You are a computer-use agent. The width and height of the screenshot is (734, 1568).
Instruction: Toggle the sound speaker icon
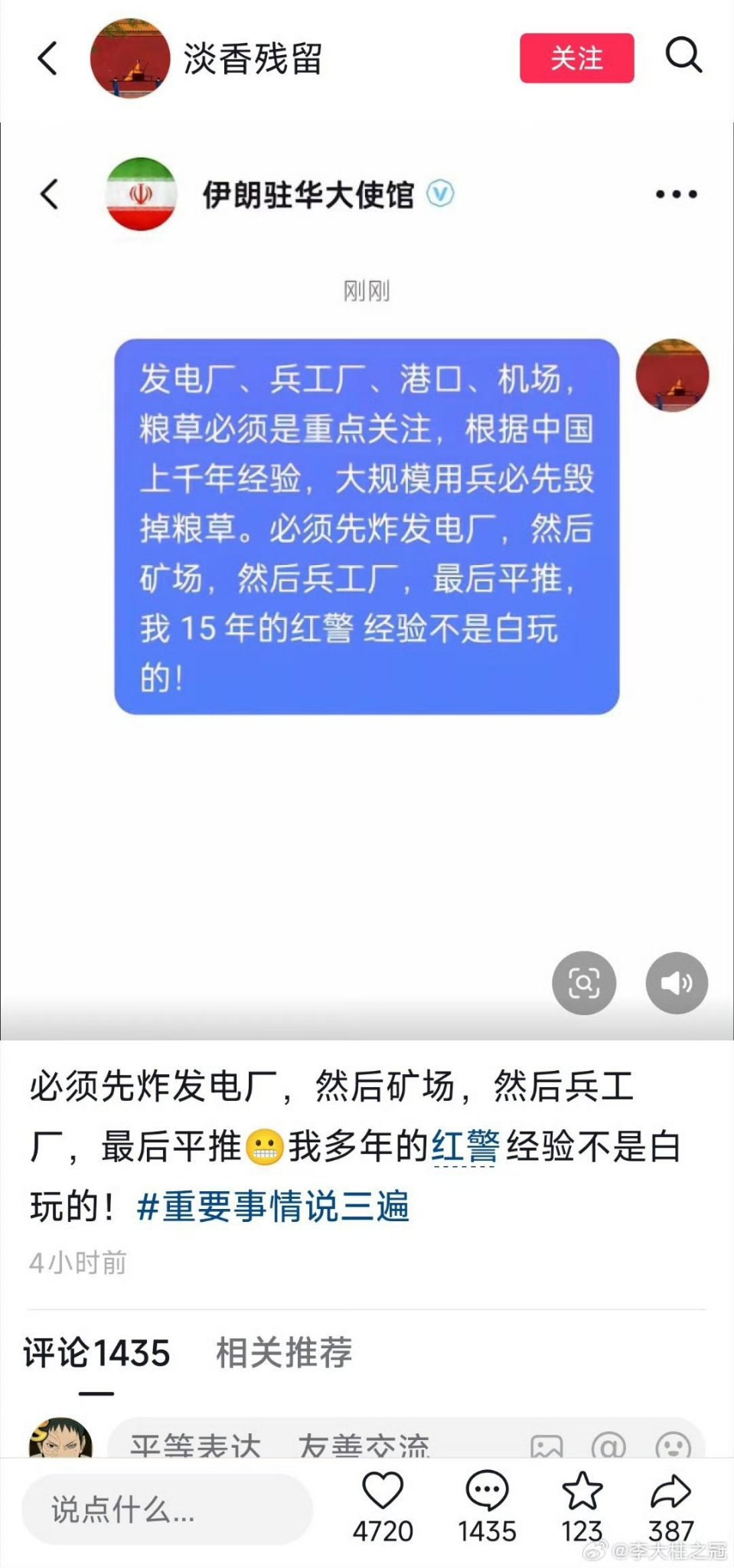click(677, 982)
